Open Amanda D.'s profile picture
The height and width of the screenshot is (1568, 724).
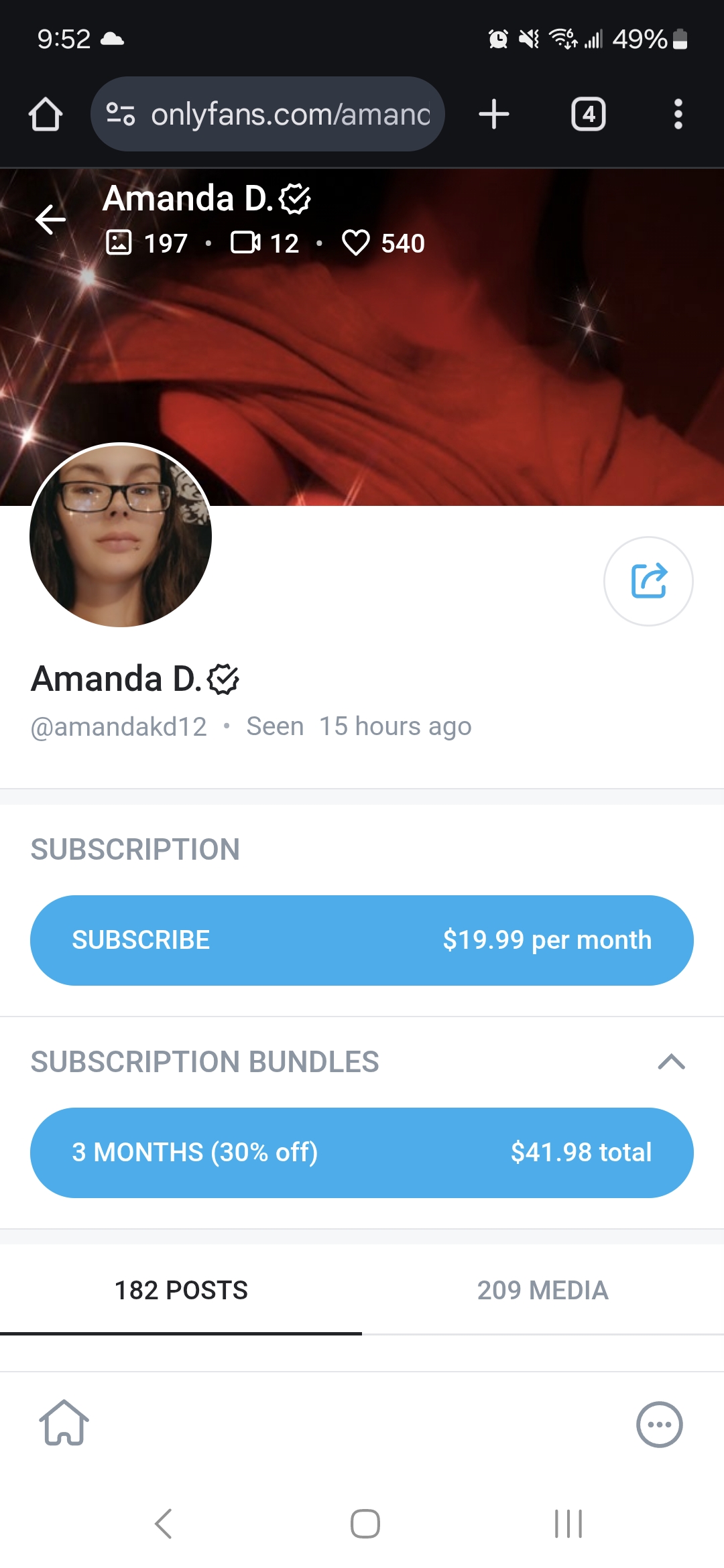[121, 535]
